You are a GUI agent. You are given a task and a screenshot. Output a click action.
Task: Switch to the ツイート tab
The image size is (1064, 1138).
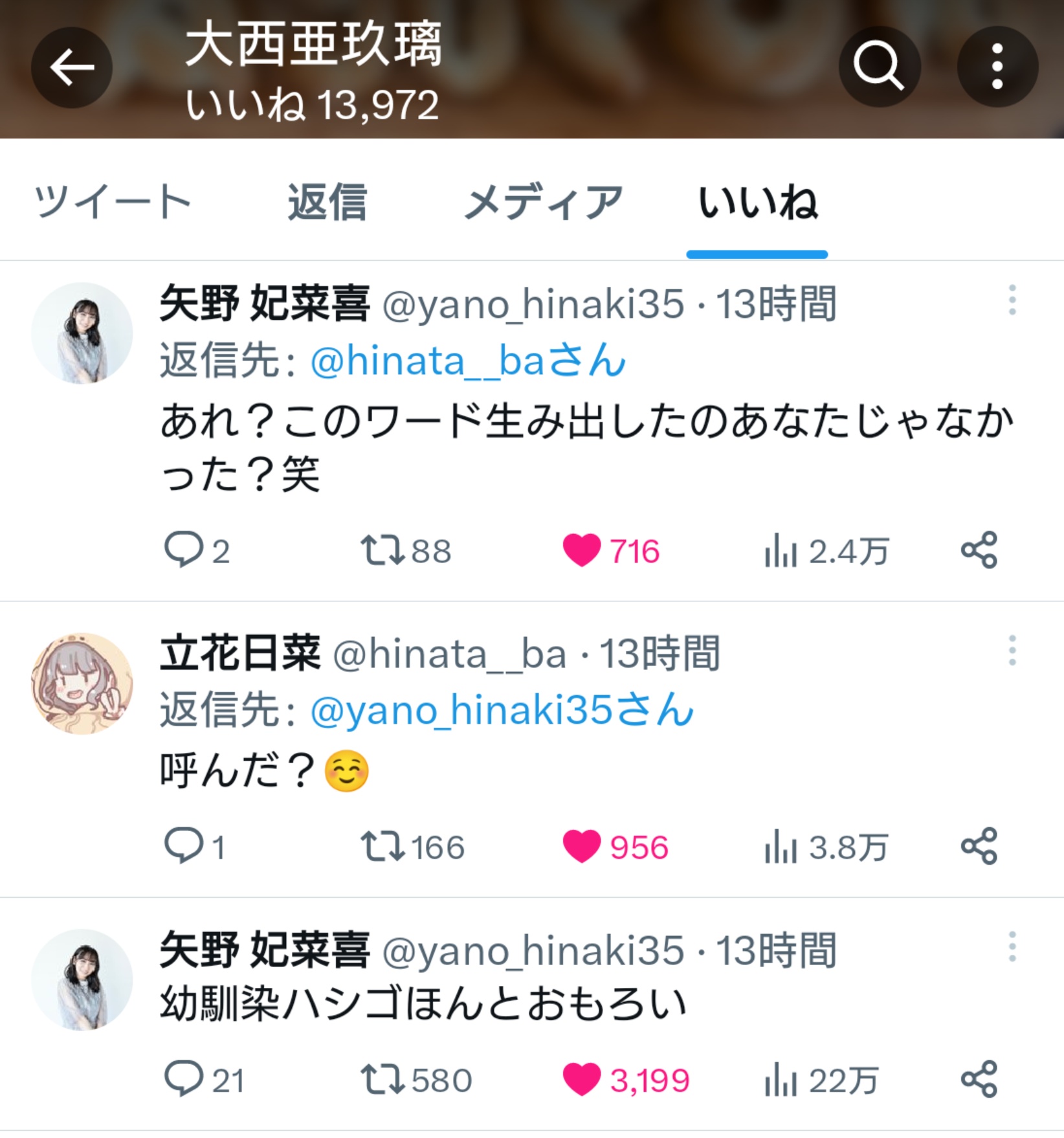(x=113, y=202)
